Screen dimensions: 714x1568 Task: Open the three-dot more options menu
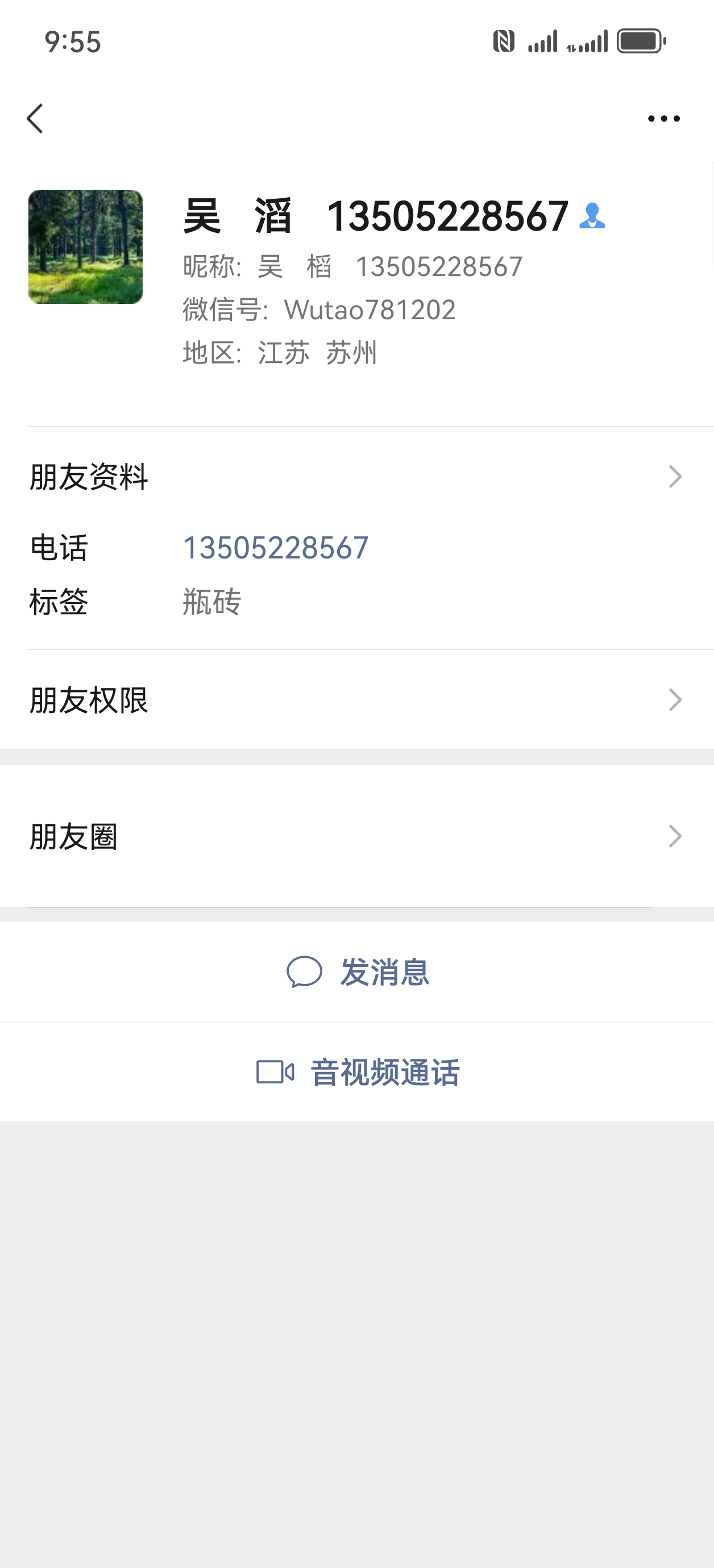663,119
